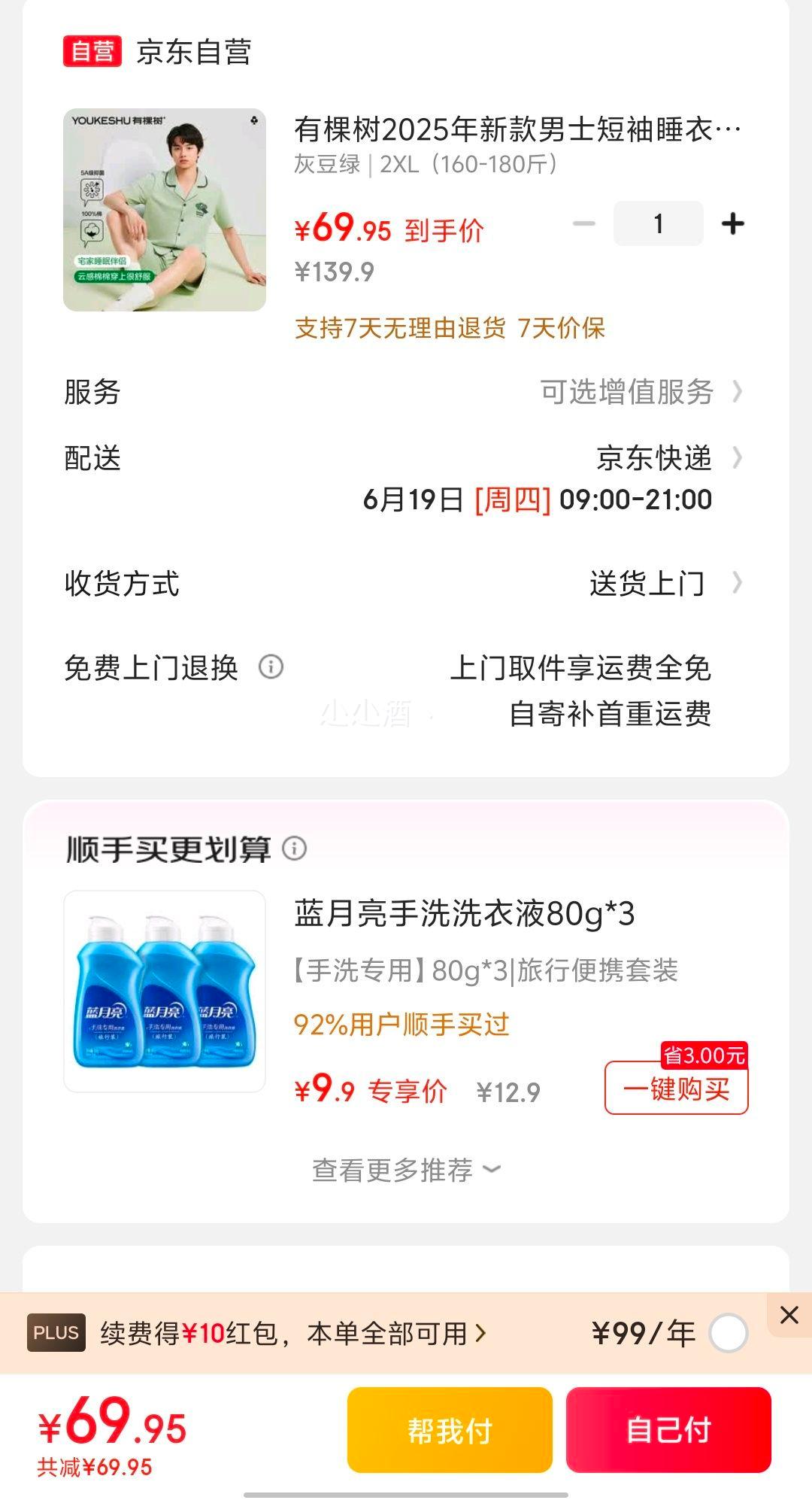Dismiss the PLUS renewal banner

pos(789,1315)
